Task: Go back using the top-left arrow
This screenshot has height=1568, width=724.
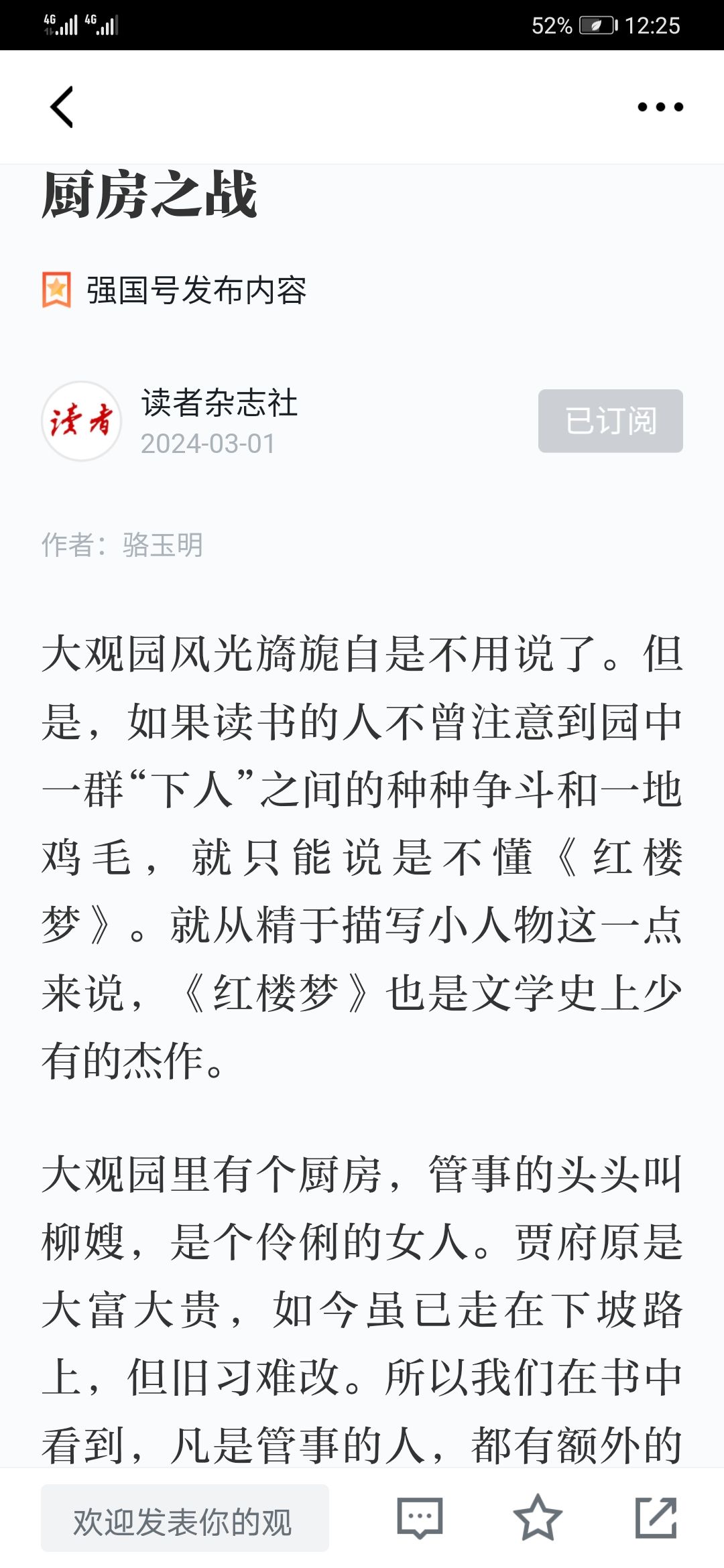Action: tap(62, 107)
